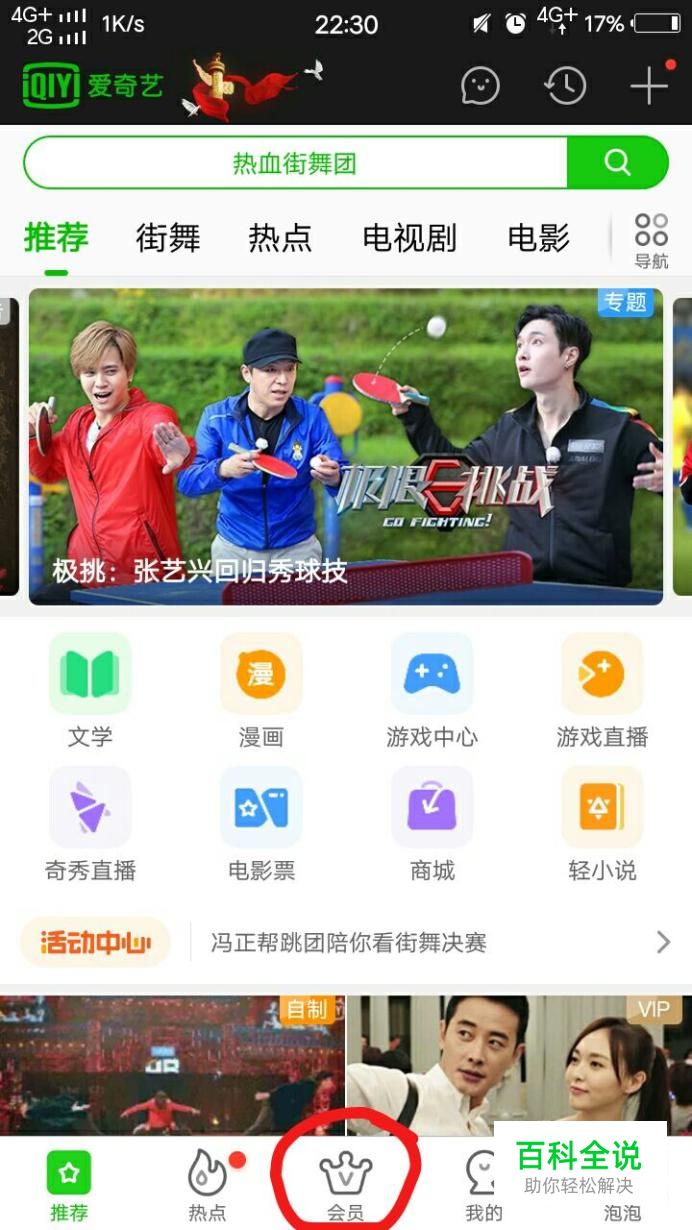This screenshot has height=1230, width=692.
Task: Open 文学 section
Action: tap(90, 690)
